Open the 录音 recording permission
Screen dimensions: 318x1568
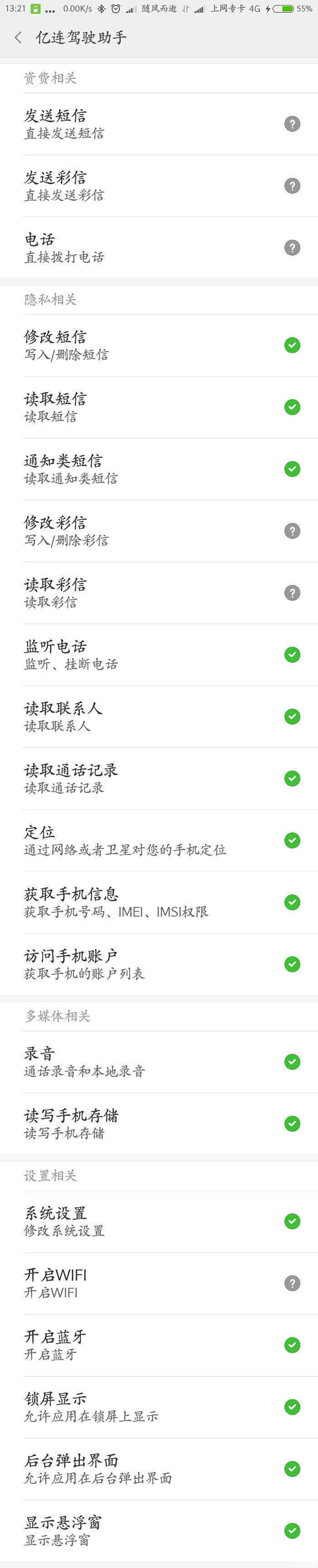click(x=159, y=1062)
